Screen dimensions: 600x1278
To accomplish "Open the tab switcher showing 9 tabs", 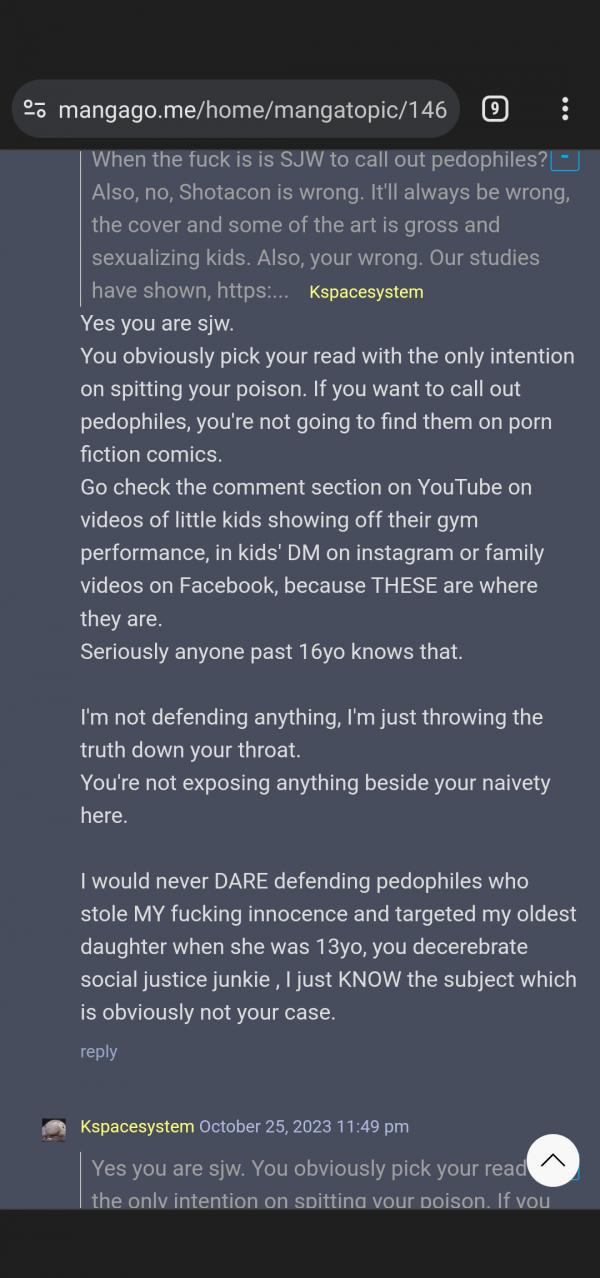I will 494,109.
